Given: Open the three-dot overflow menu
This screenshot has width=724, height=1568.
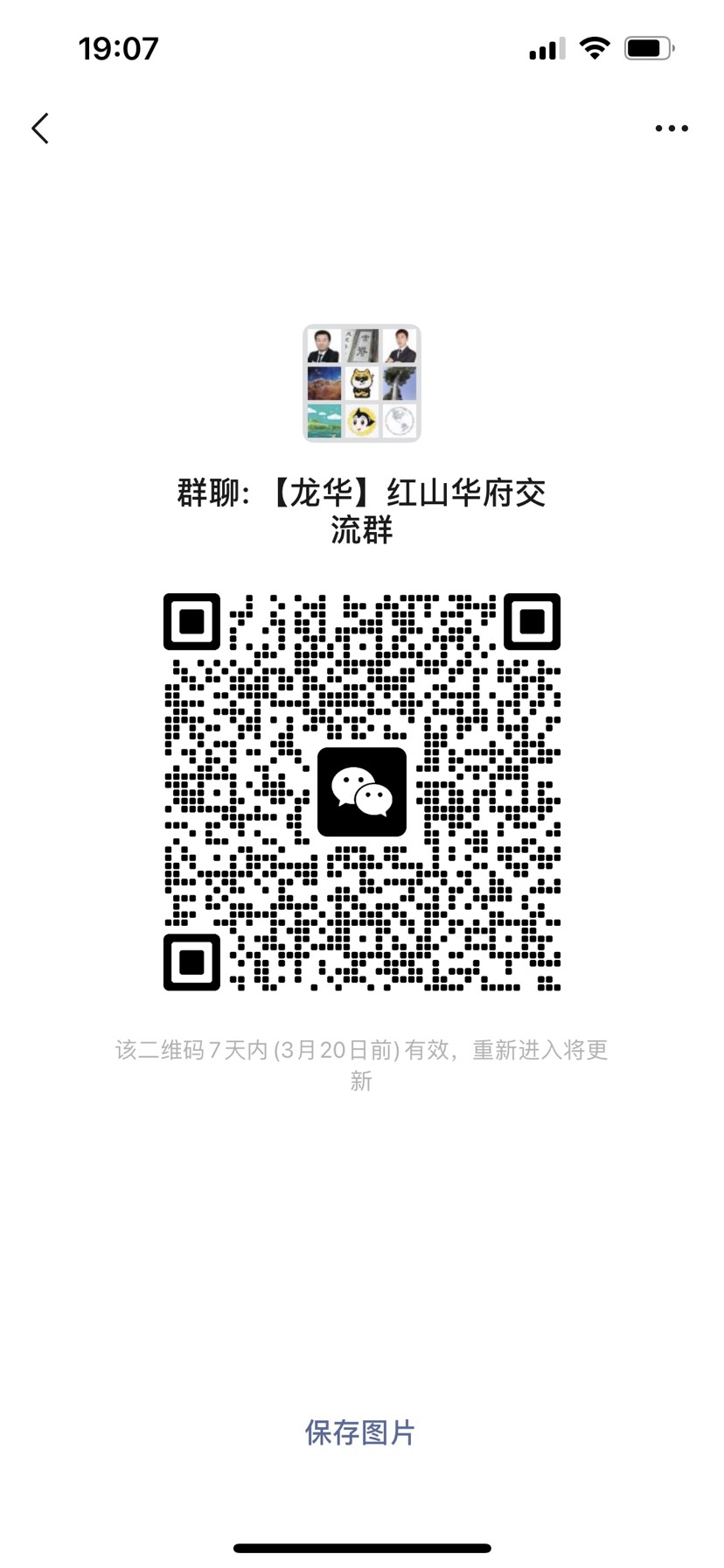Looking at the screenshot, I should (672, 129).
